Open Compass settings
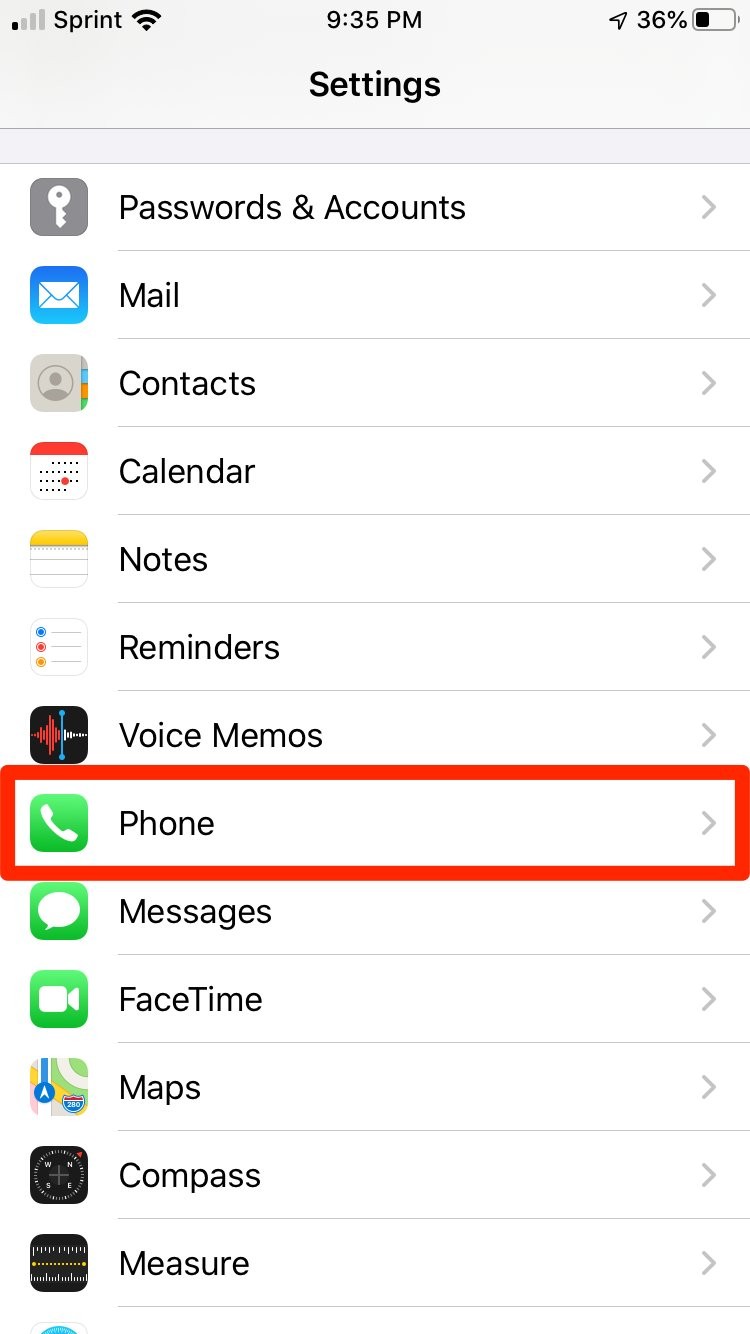 click(375, 1175)
